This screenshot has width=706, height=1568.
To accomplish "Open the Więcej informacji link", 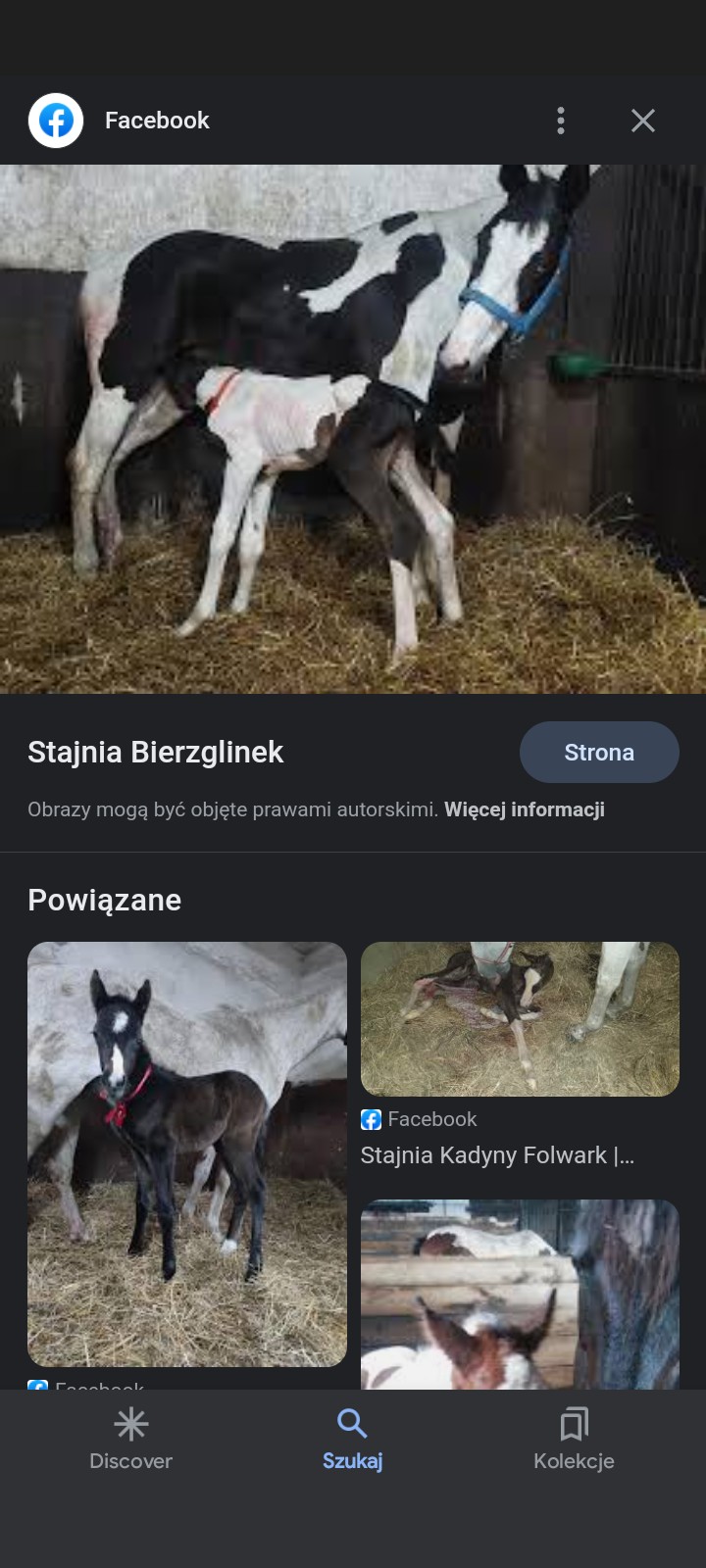I will [x=525, y=809].
